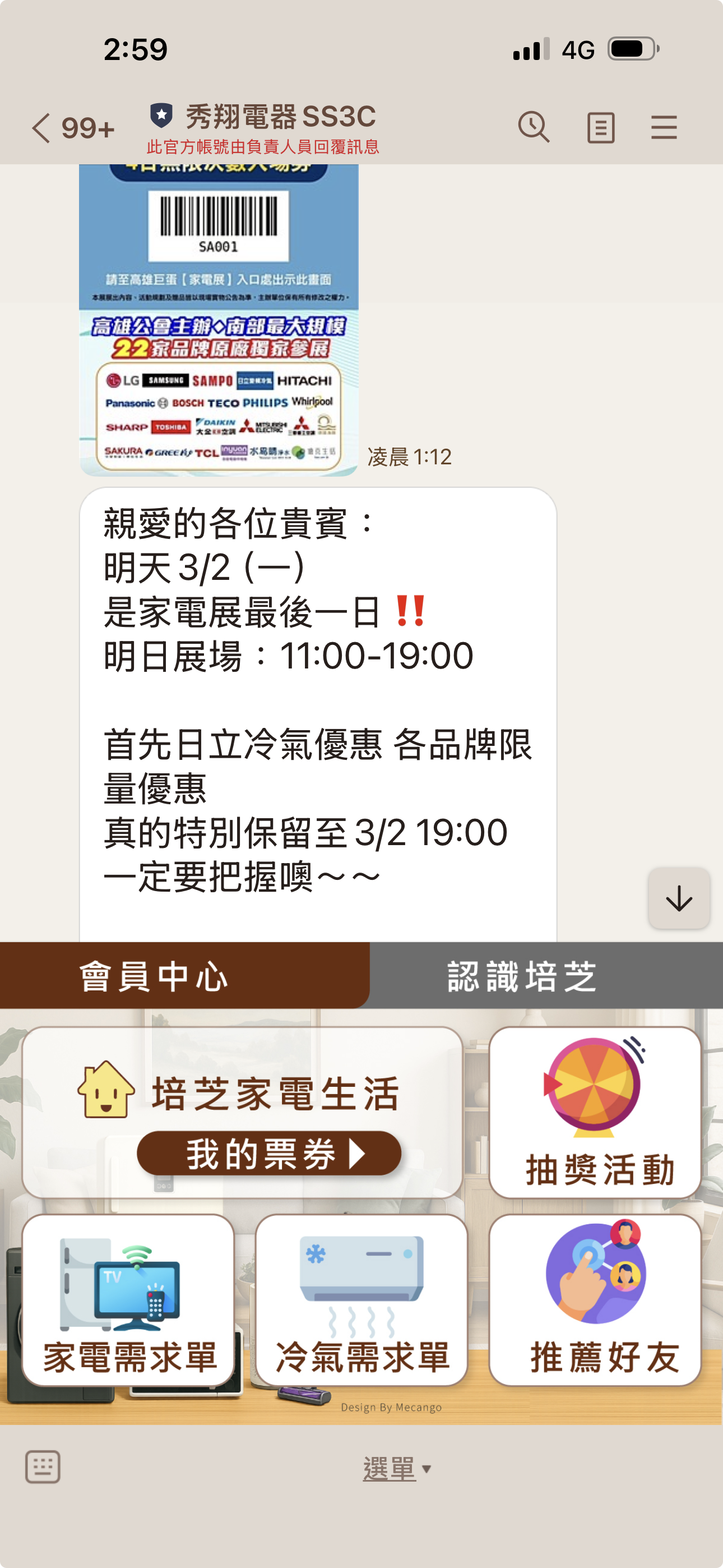Viewport: 723px width, 1568px height.
Task: Open the 冷氣需求單 form
Action: click(x=361, y=1300)
